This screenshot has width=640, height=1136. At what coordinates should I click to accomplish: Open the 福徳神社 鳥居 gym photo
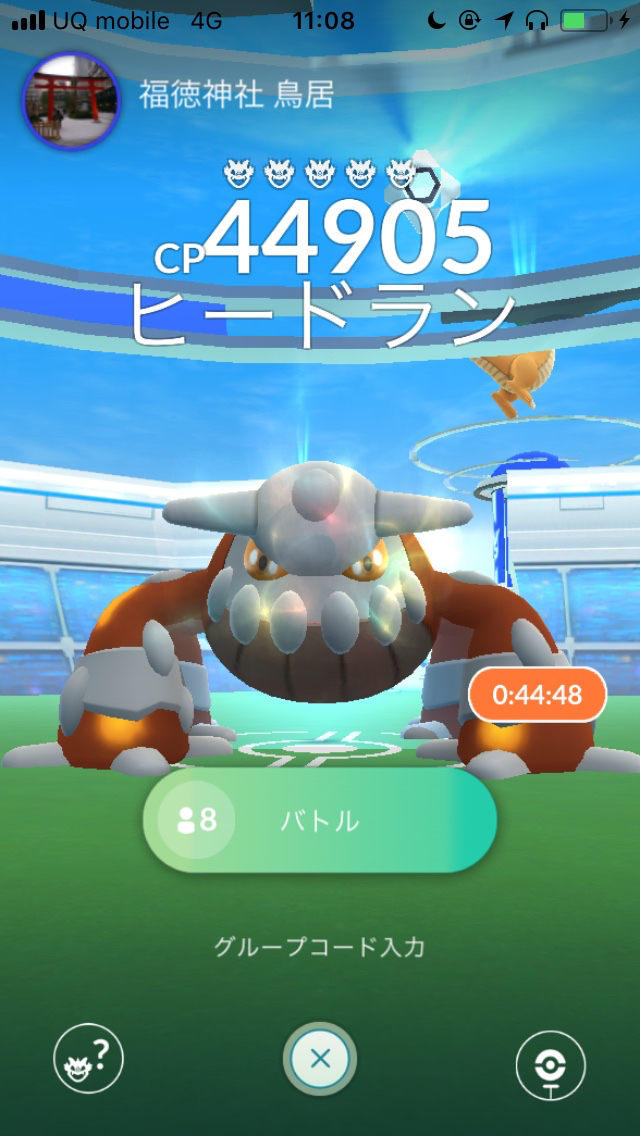(71, 101)
